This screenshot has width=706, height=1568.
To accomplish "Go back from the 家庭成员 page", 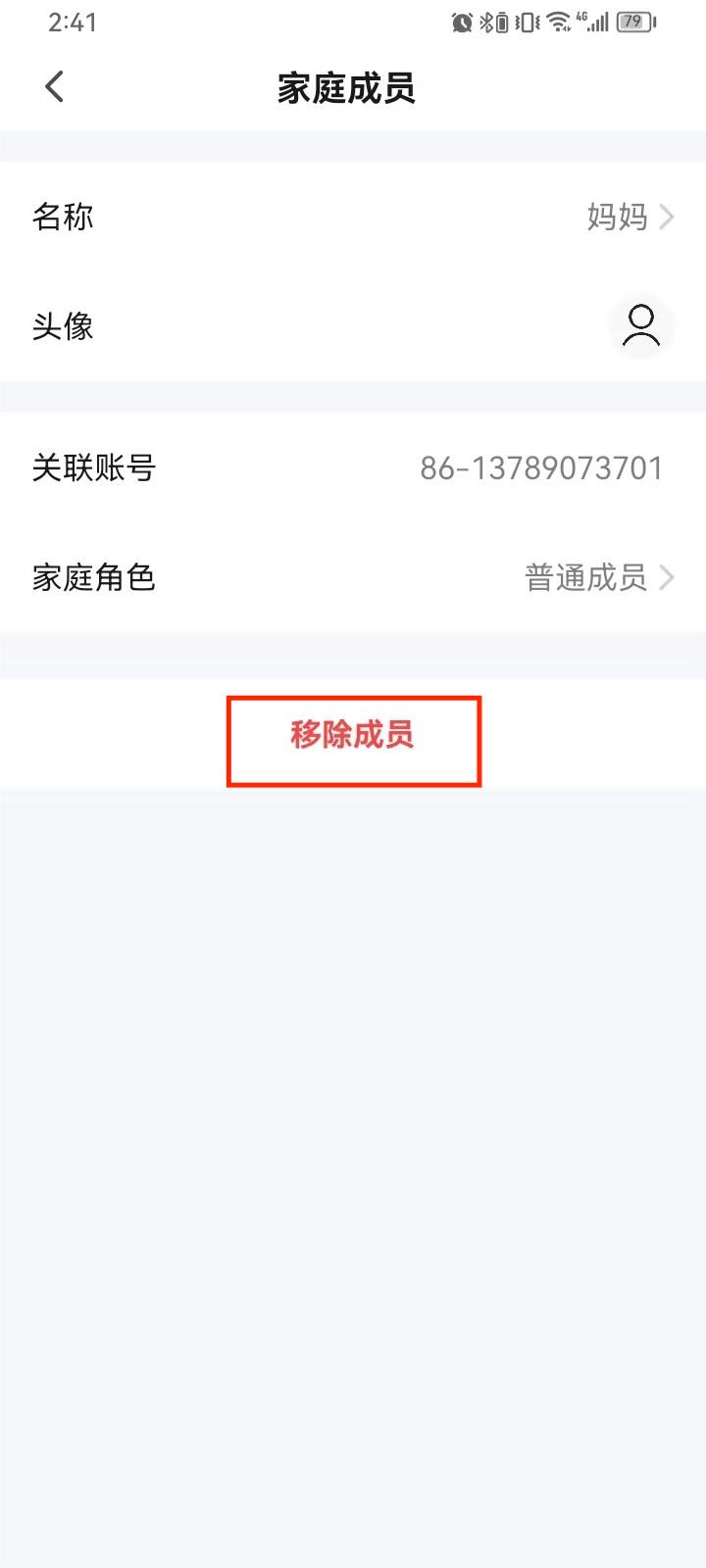I will [x=55, y=87].
